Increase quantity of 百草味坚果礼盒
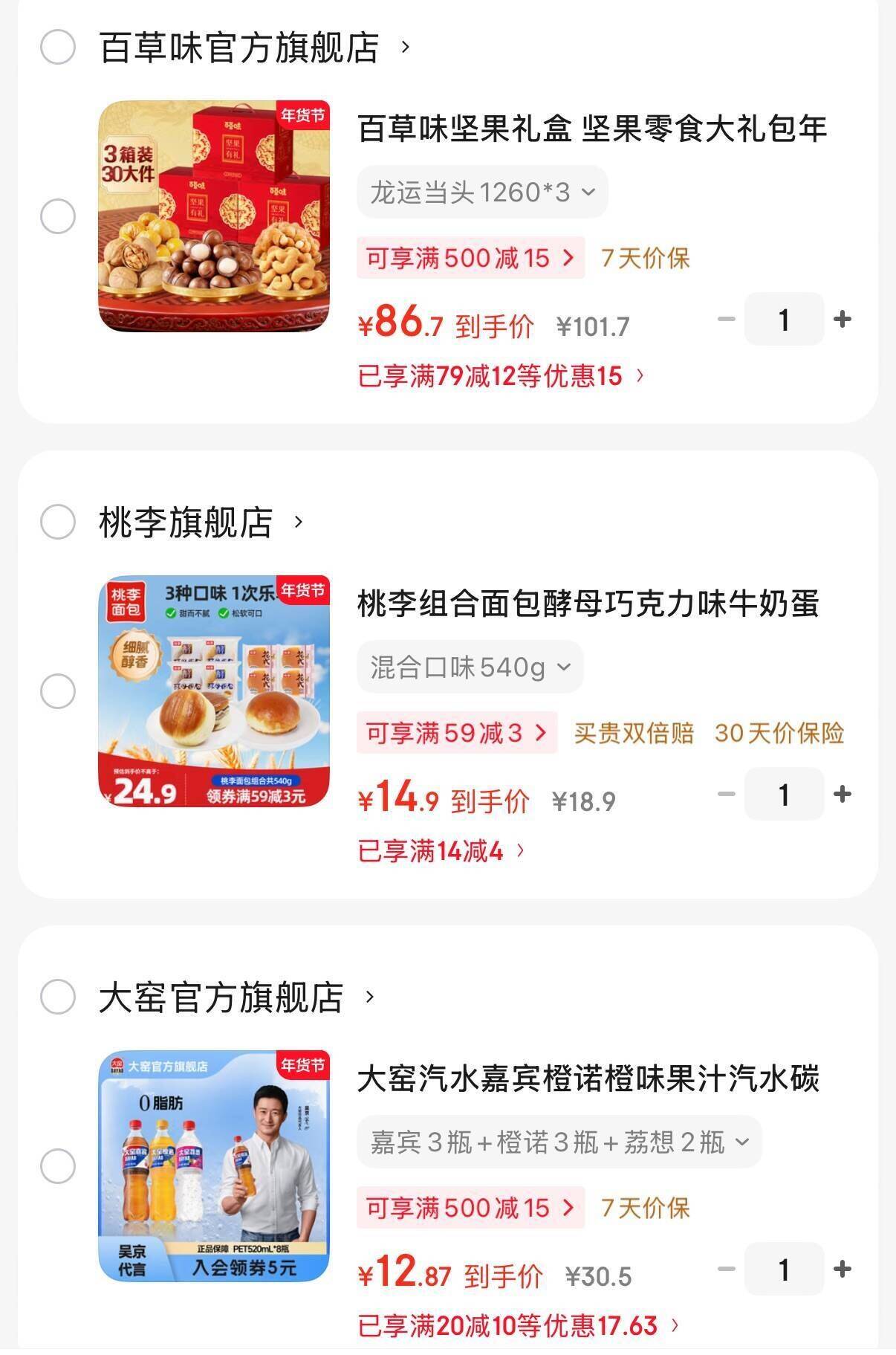 click(843, 320)
